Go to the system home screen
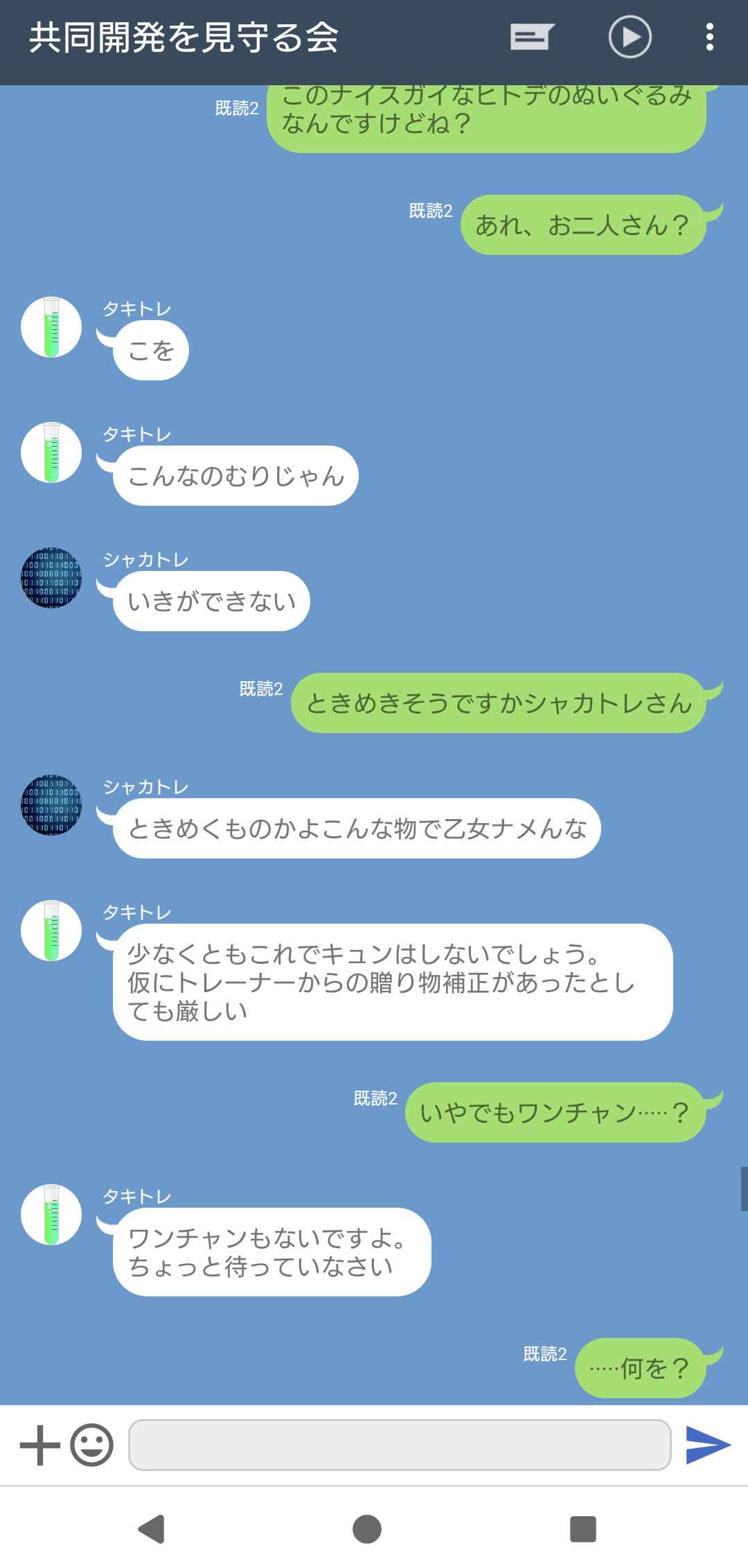The width and height of the screenshot is (748, 1568). [x=367, y=1529]
